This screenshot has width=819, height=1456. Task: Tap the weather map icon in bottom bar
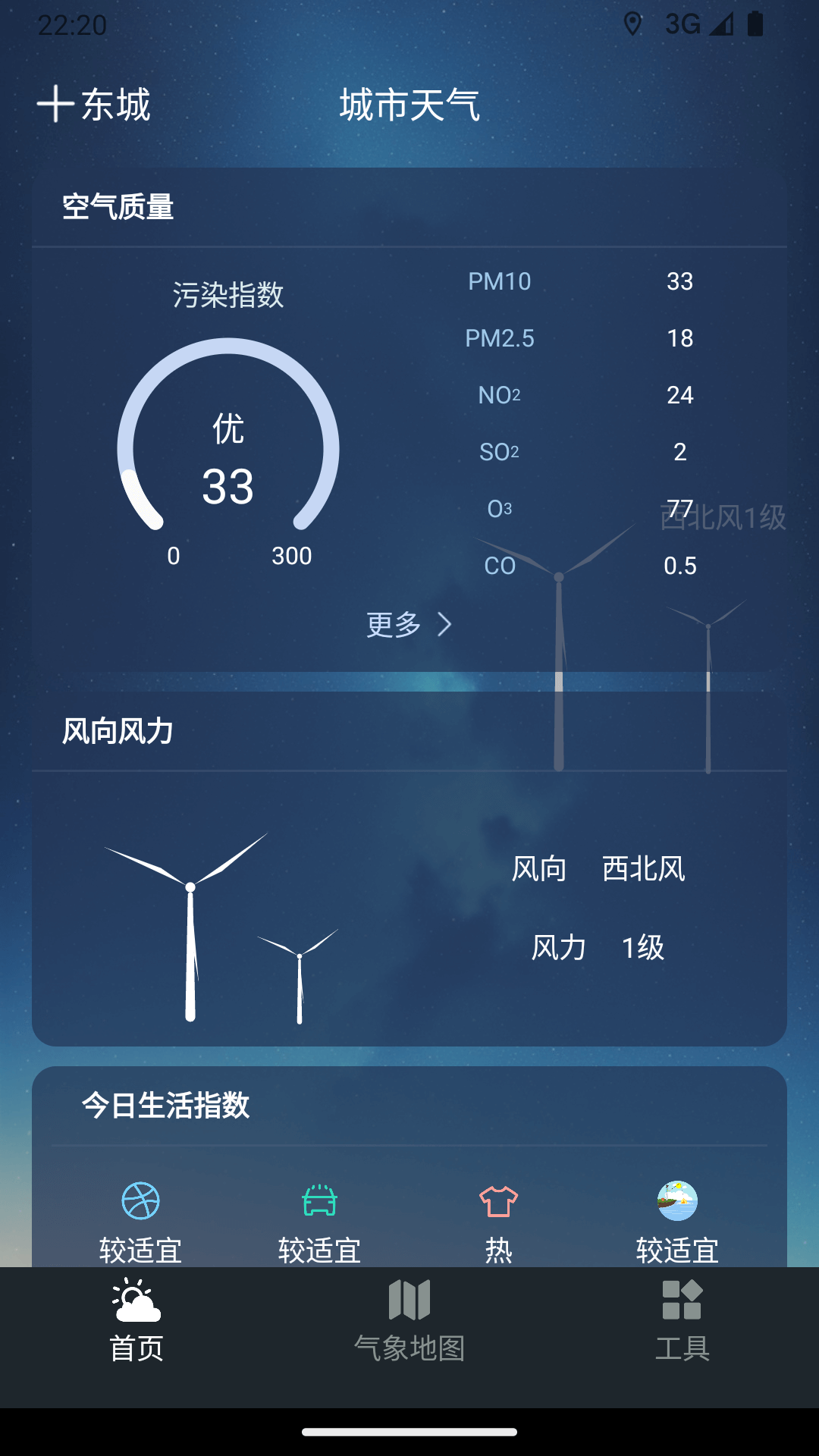coord(409,1301)
